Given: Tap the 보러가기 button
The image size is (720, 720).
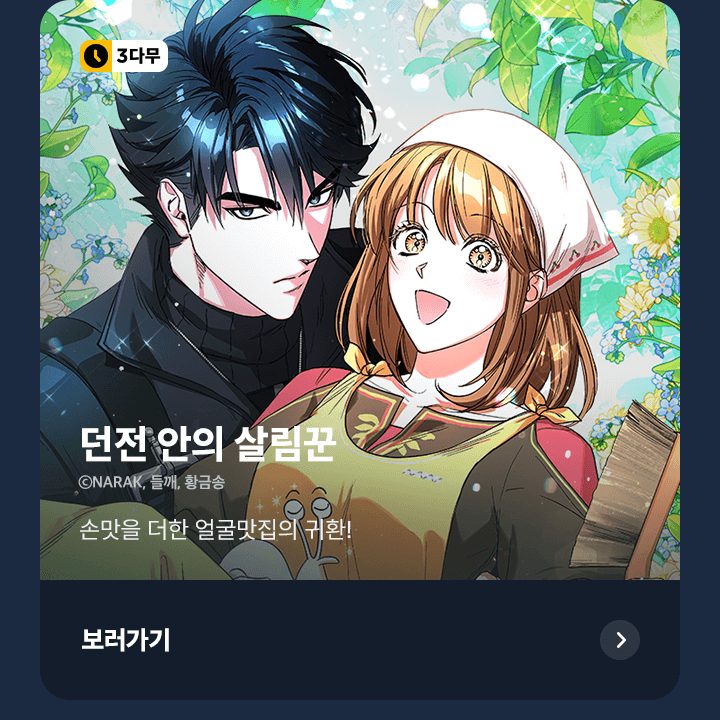Looking at the screenshot, I should [126, 640].
